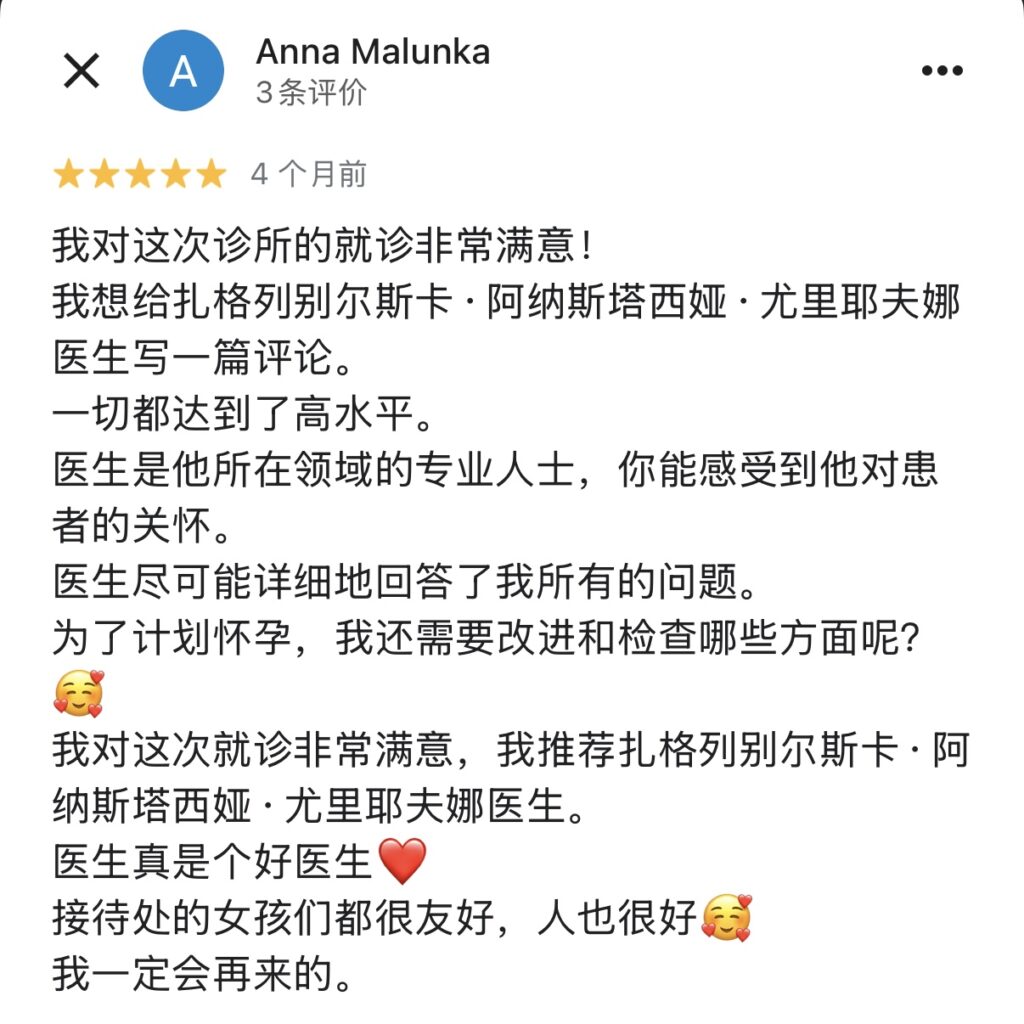Close the review detail view
Image resolution: width=1024 pixels, height=1024 pixels.
click(81, 71)
